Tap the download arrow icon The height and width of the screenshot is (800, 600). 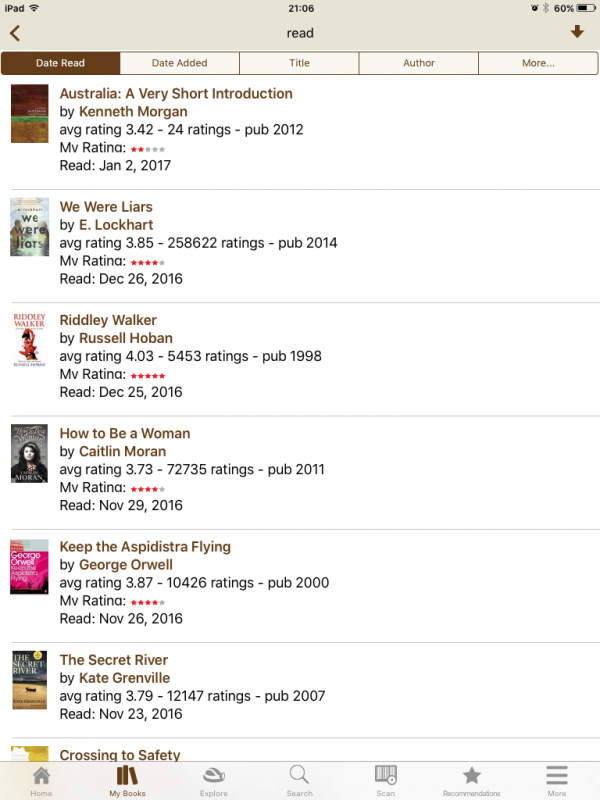[x=577, y=32]
